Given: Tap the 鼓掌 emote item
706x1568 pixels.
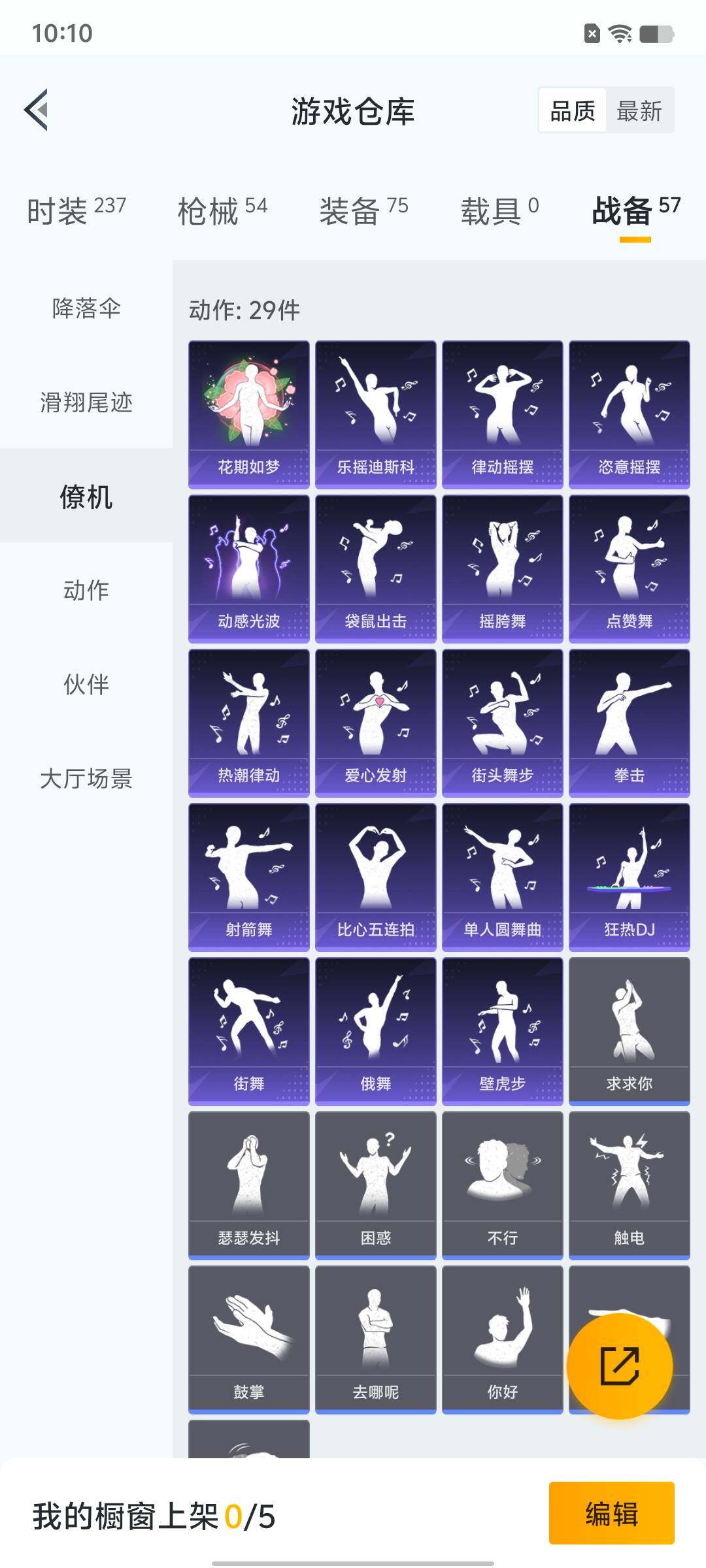Looking at the screenshot, I should point(248,1339).
